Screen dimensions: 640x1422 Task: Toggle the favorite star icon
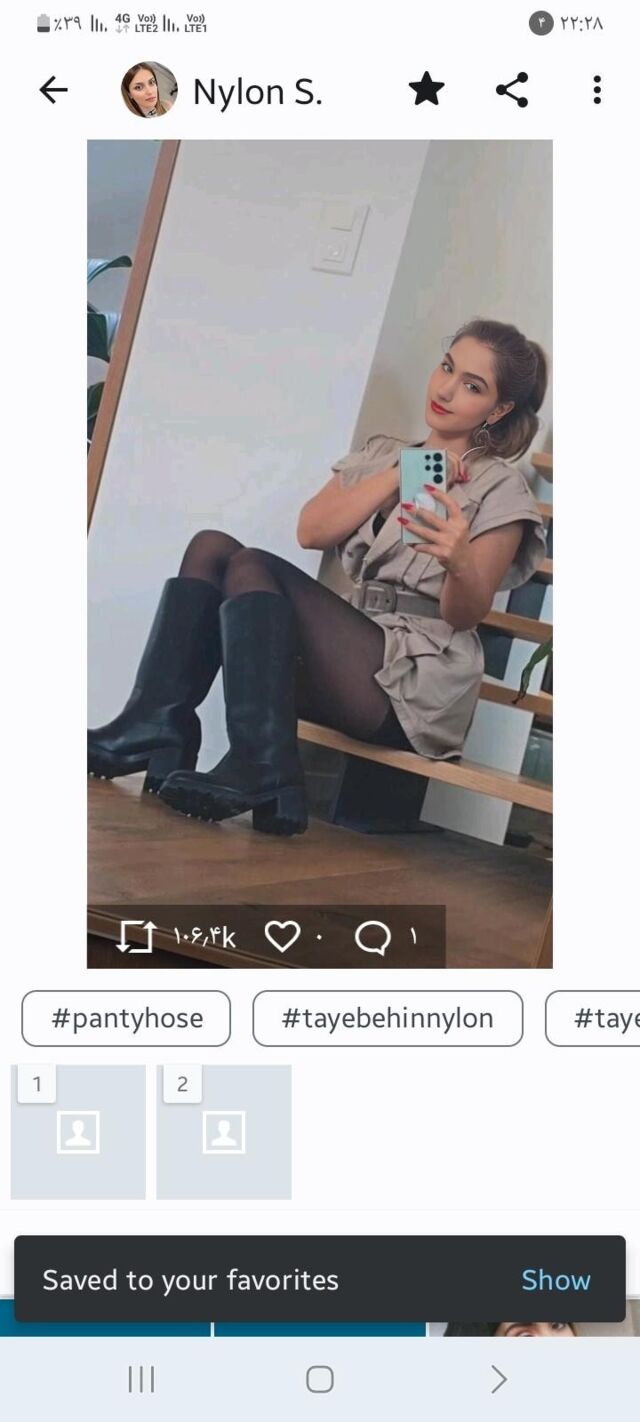(x=427, y=90)
